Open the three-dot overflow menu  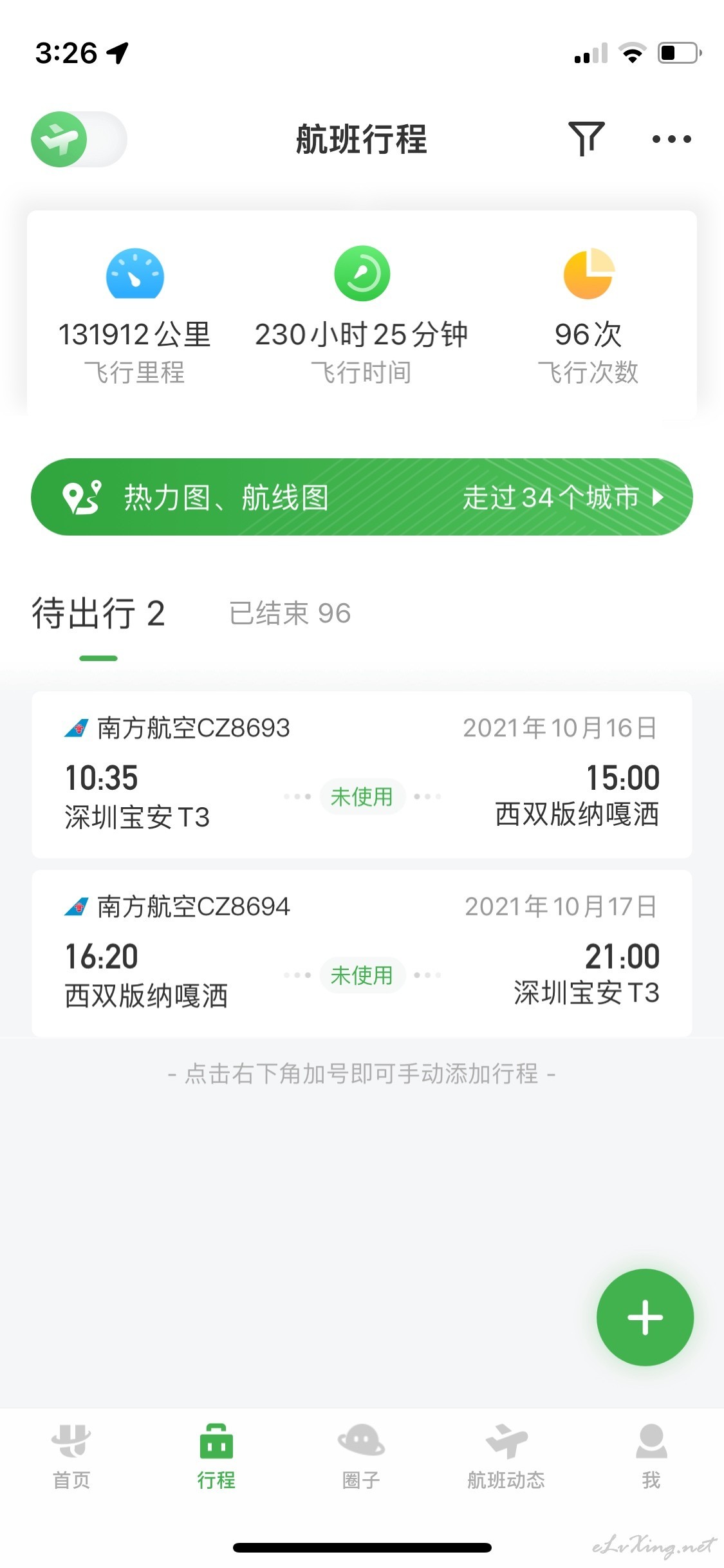[671, 139]
